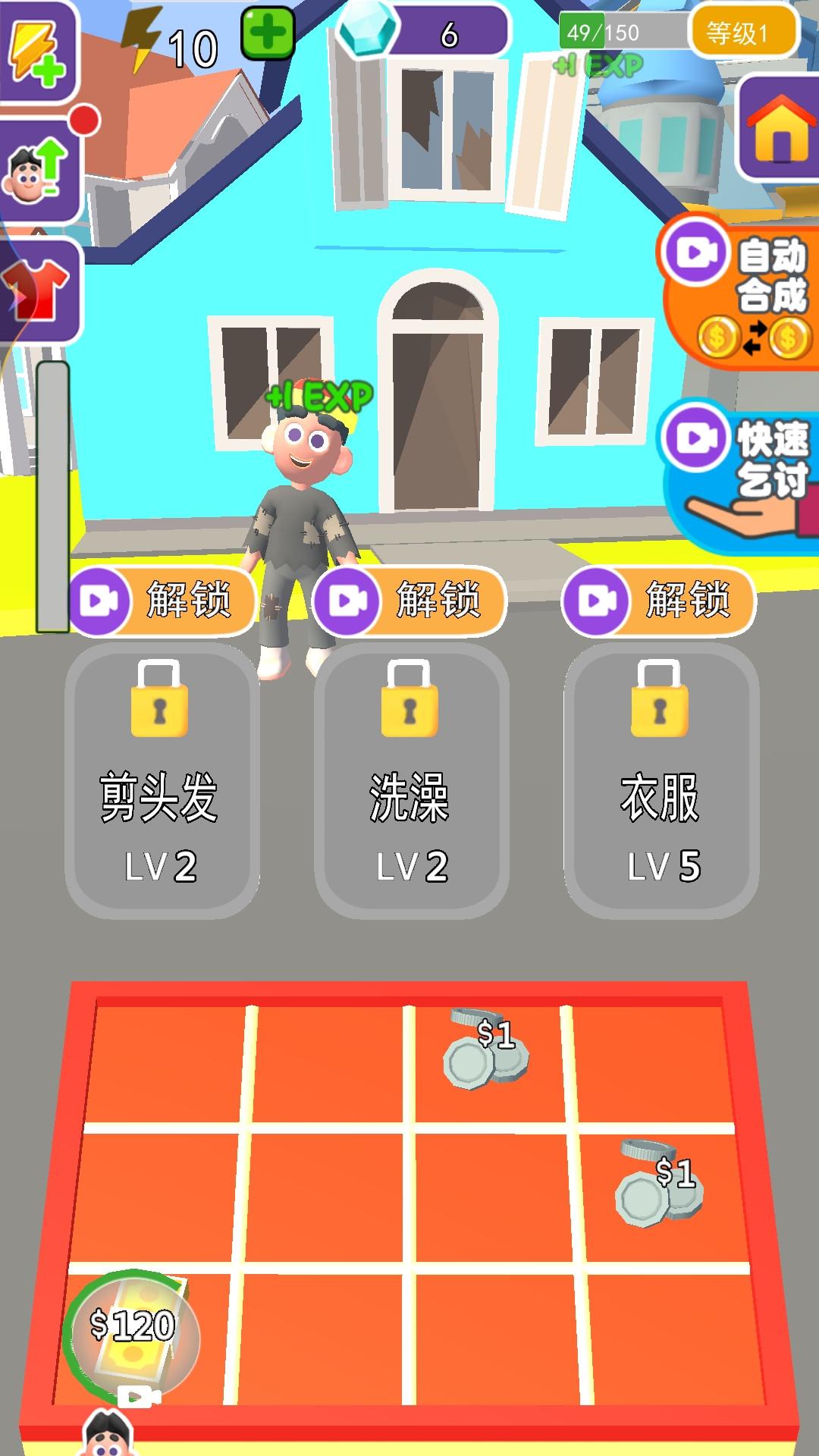
Task: Tap the lightning energy boost icon
Action: (x=36, y=49)
